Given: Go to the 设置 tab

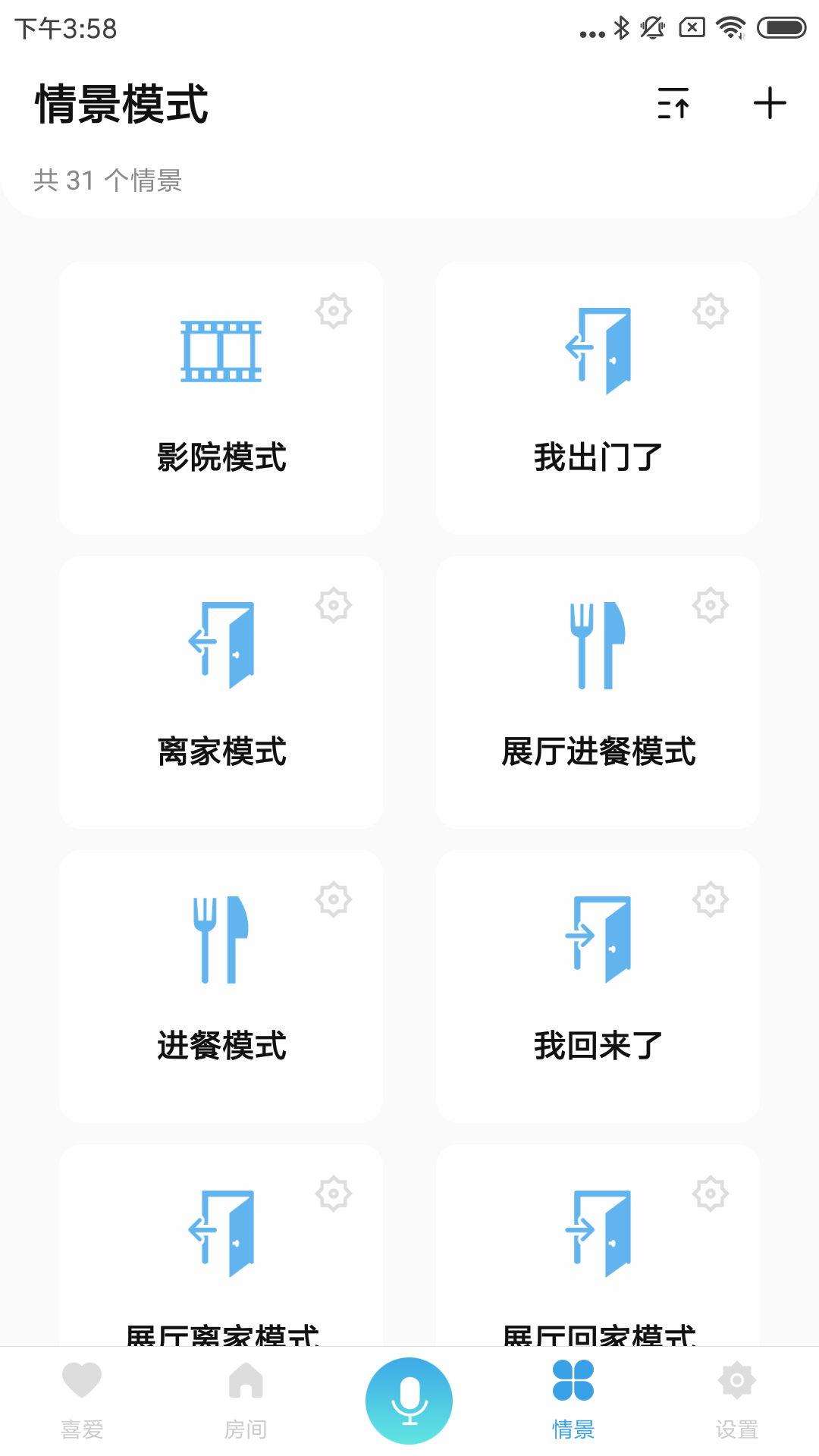Looking at the screenshot, I should tap(737, 1399).
